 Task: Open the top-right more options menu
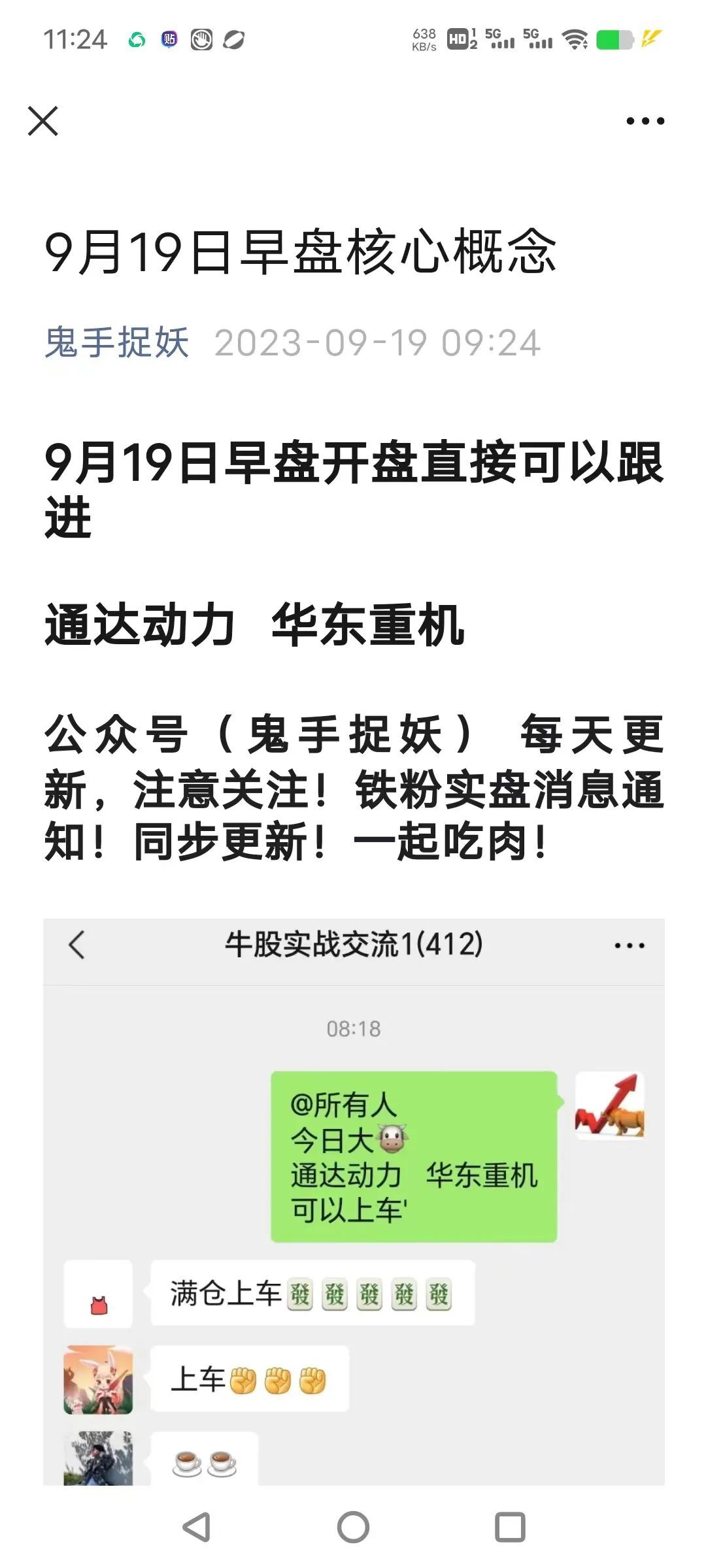[645, 121]
